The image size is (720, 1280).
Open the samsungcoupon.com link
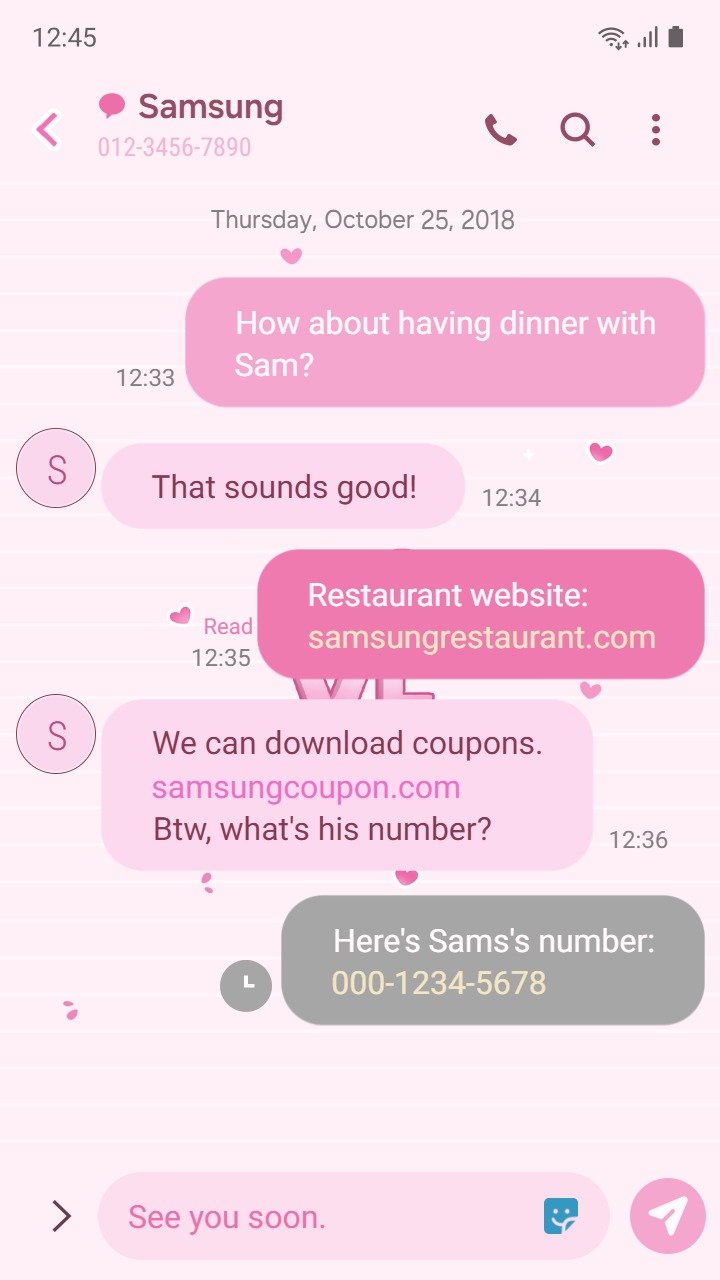tap(306, 787)
